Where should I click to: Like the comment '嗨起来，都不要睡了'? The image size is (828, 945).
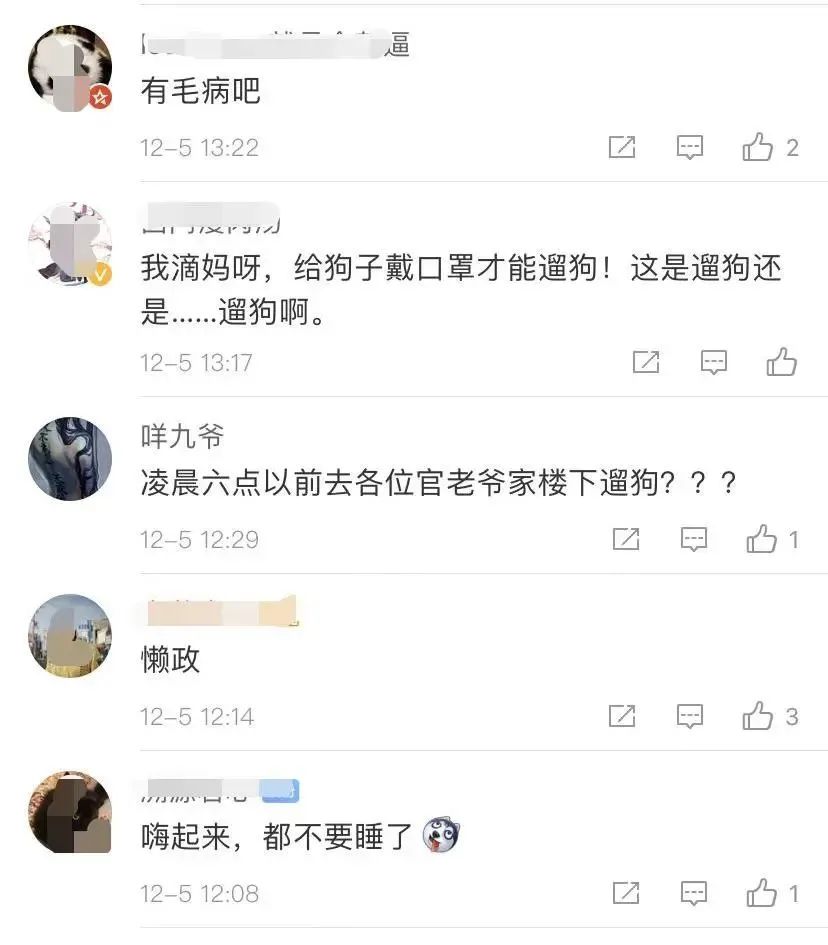pos(761,892)
